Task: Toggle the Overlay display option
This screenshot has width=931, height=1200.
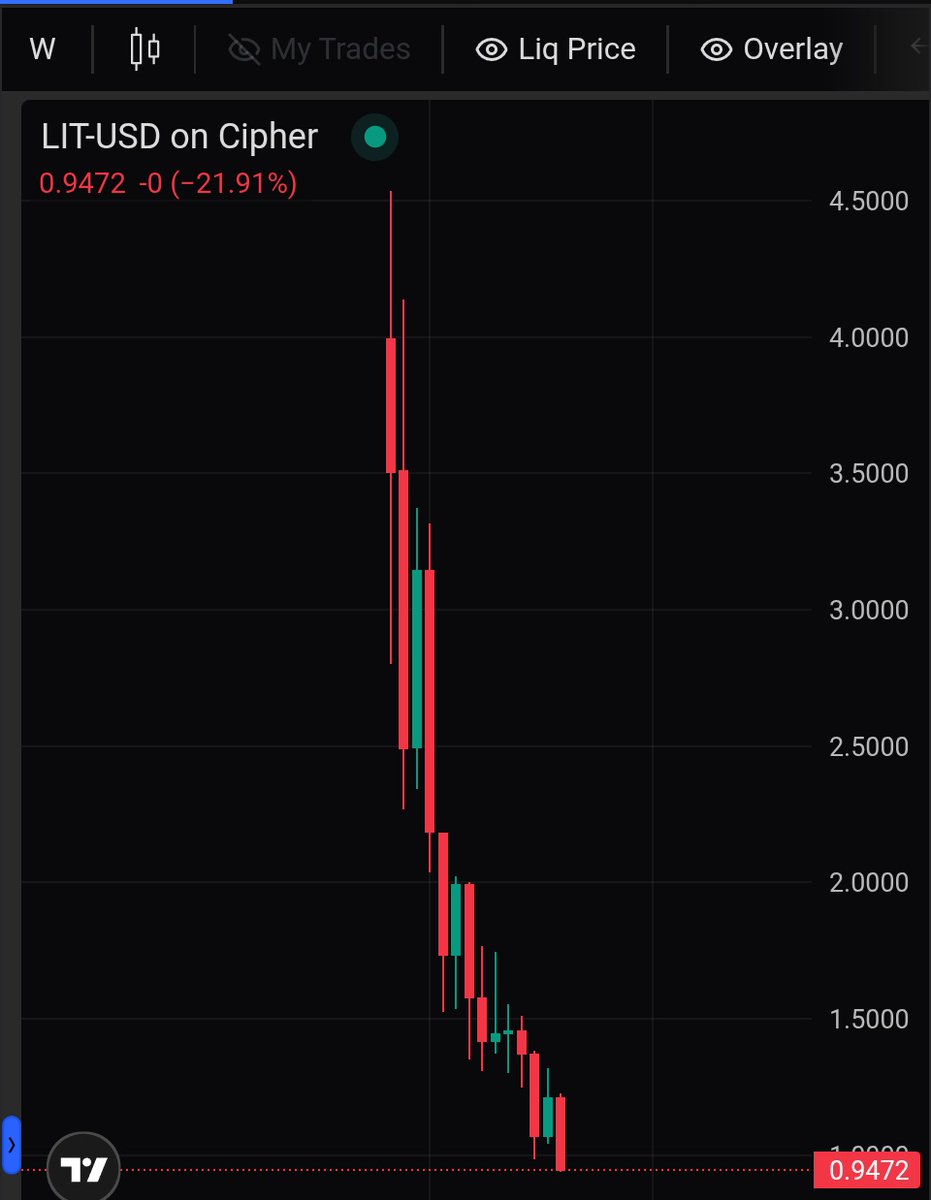Action: tap(771, 49)
